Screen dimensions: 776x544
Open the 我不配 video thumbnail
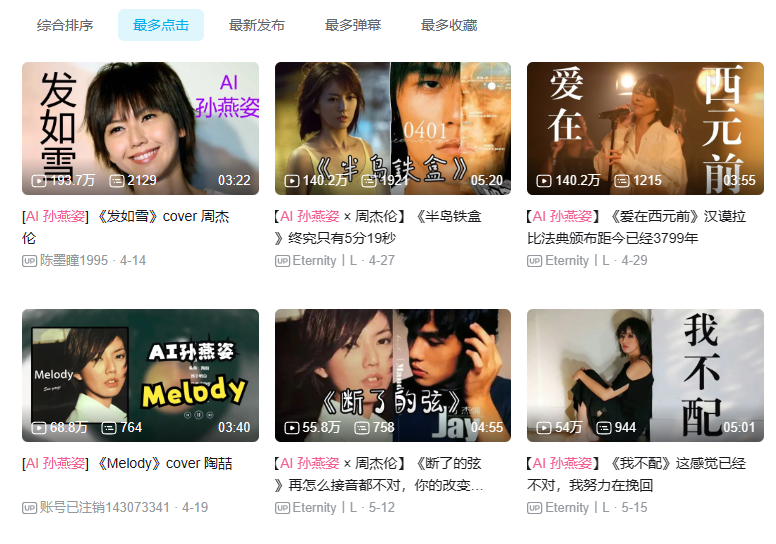(645, 375)
